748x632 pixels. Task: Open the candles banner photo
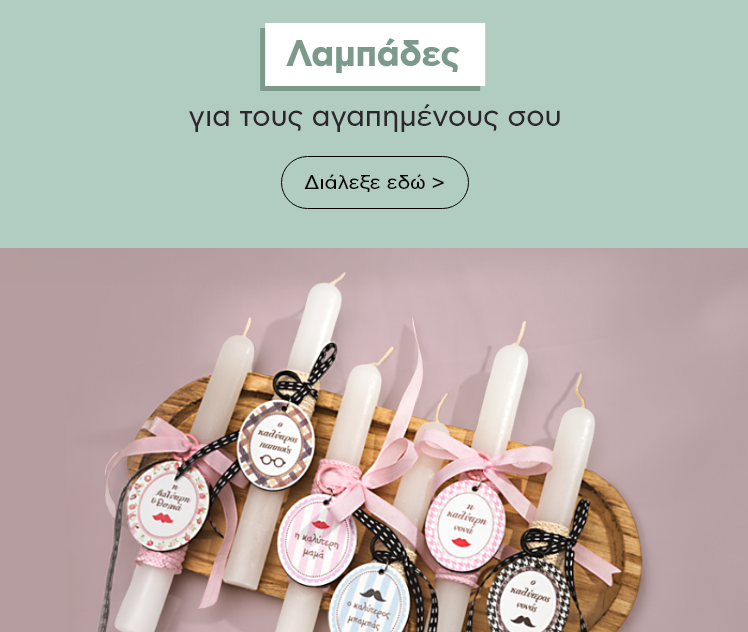(x=374, y=440)
